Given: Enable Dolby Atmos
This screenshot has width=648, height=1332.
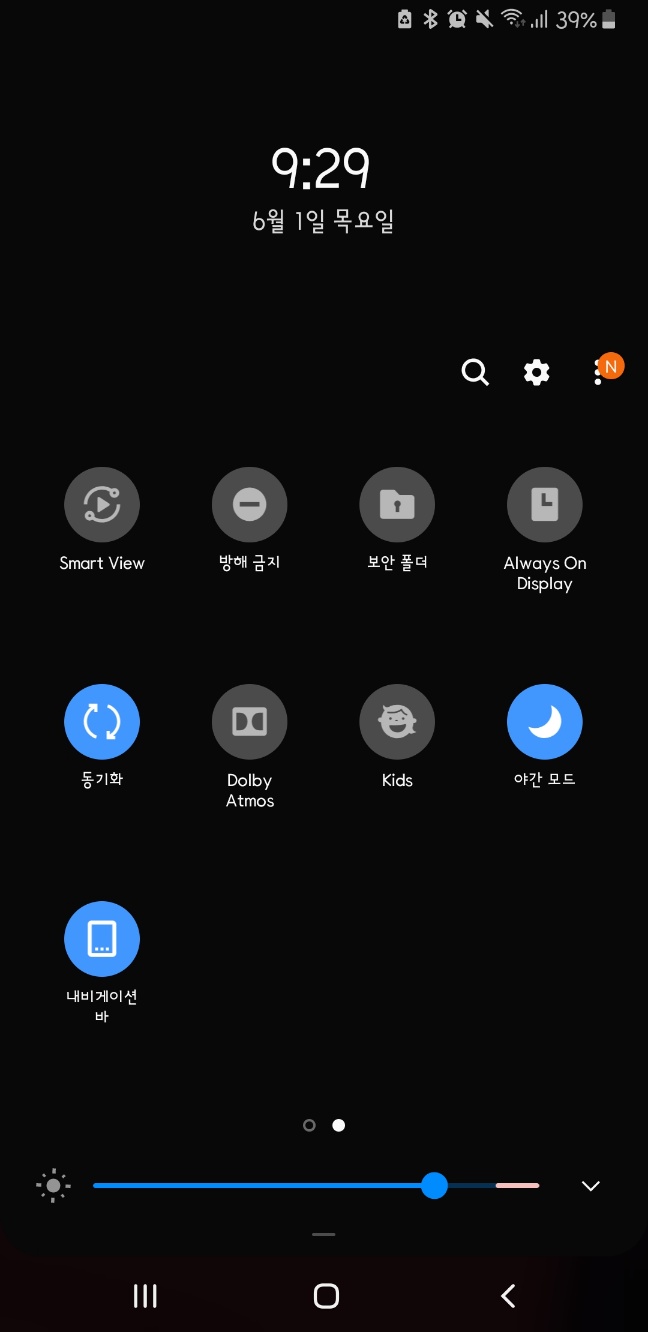Looking at the screenshot, I should (x=250, y=721).
